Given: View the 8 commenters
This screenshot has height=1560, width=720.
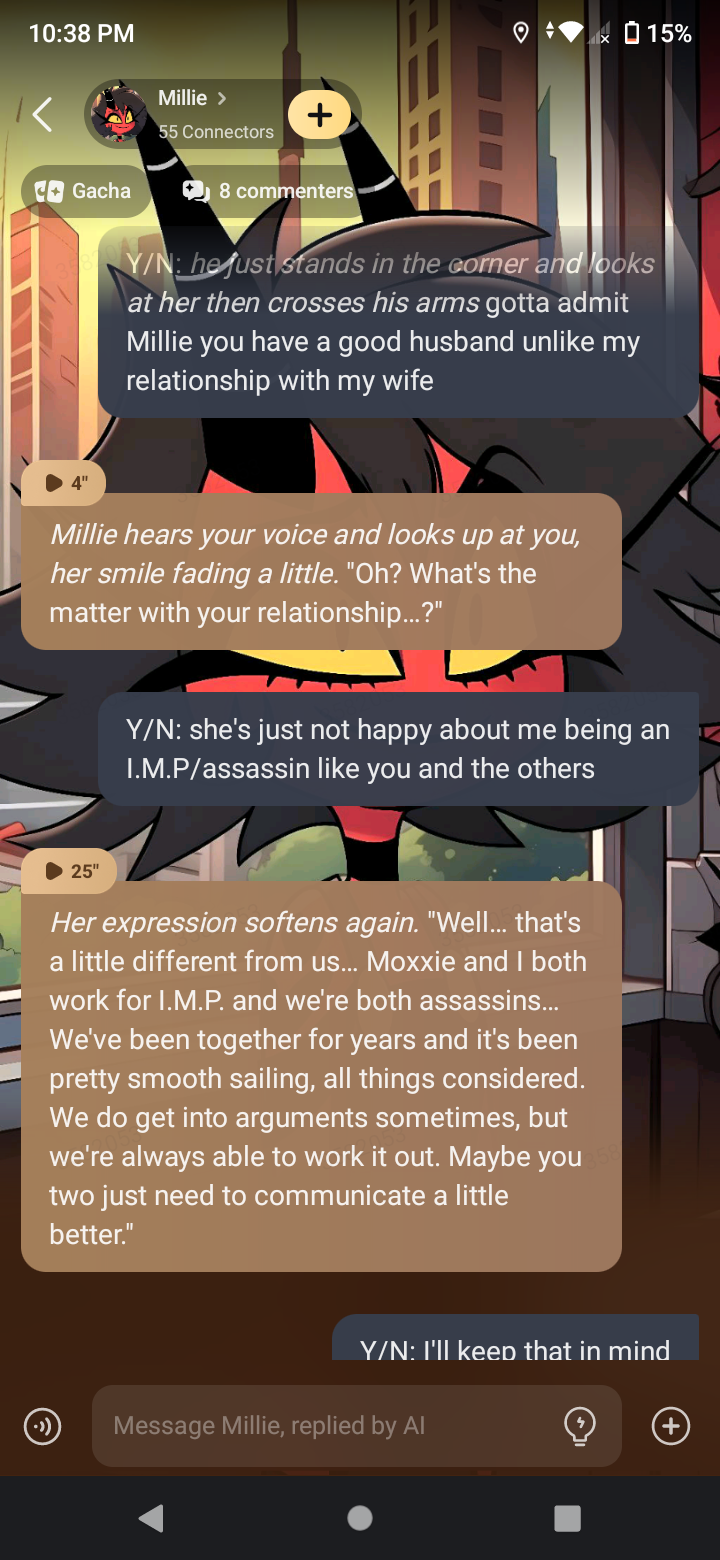Looking at the screenshot, I should tap(268, 191).
